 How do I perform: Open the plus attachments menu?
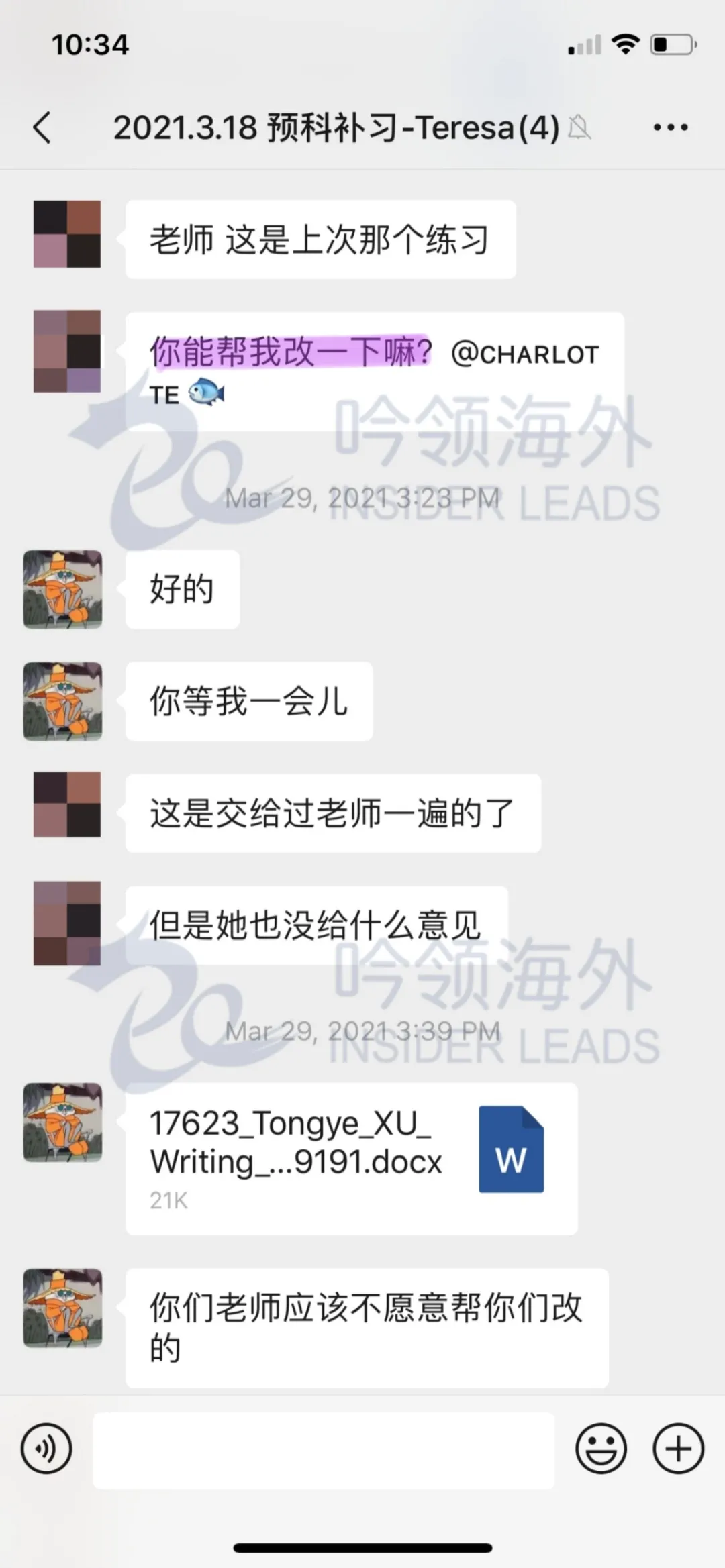[678, 1449]
